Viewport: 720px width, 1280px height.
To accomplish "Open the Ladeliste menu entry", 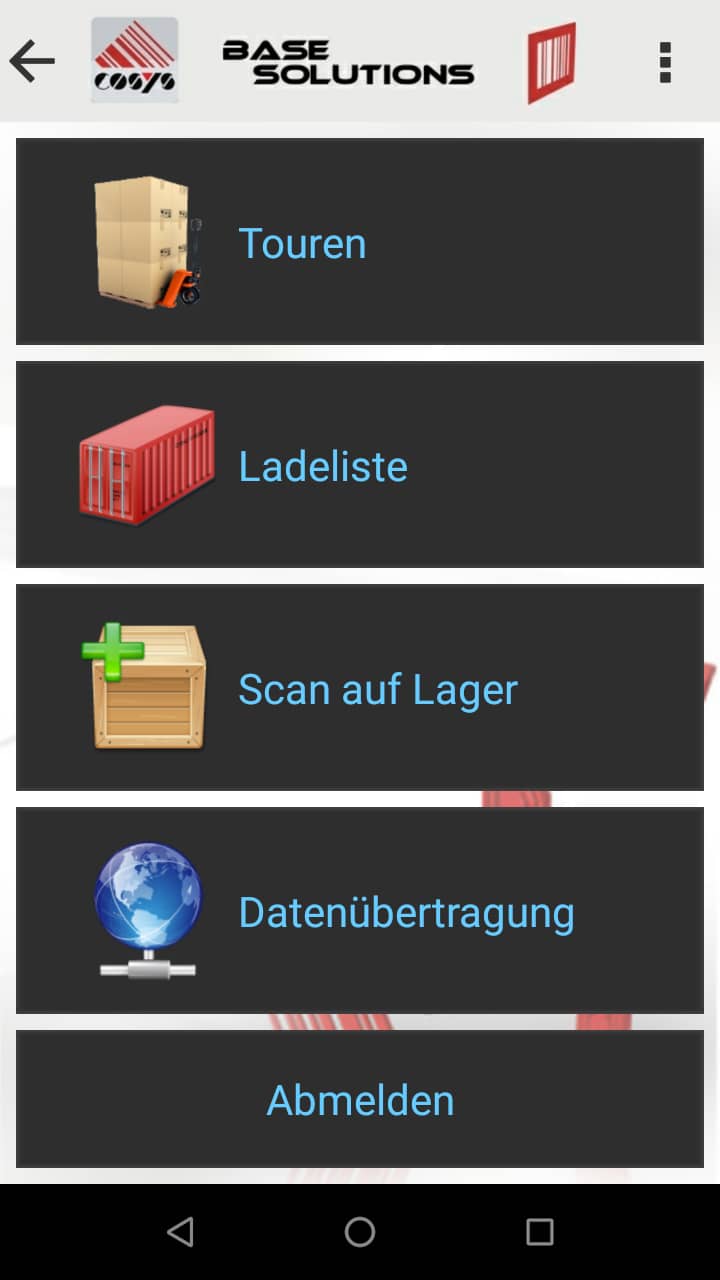I will (360, 463).
